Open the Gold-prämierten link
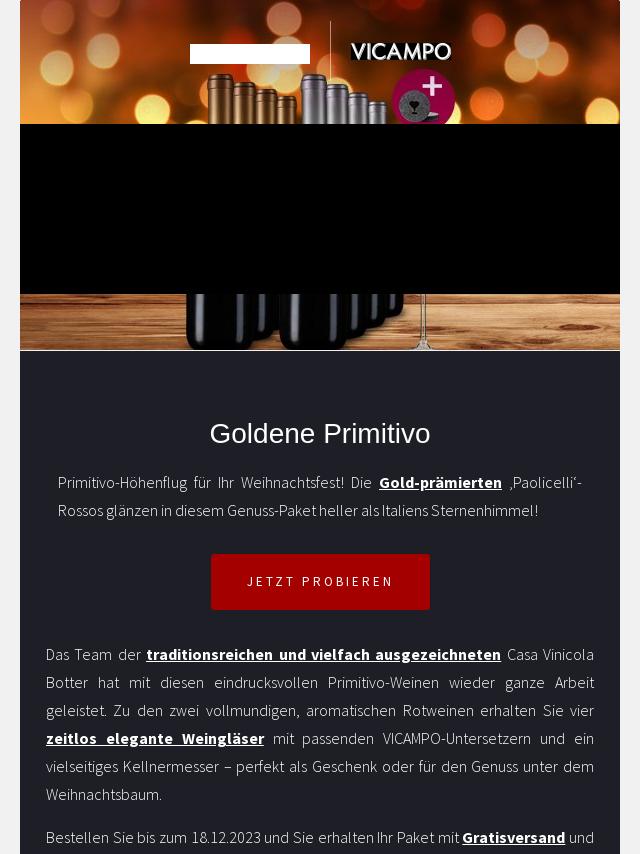Screen dimensions: 640x854 (x=440, y=483)
